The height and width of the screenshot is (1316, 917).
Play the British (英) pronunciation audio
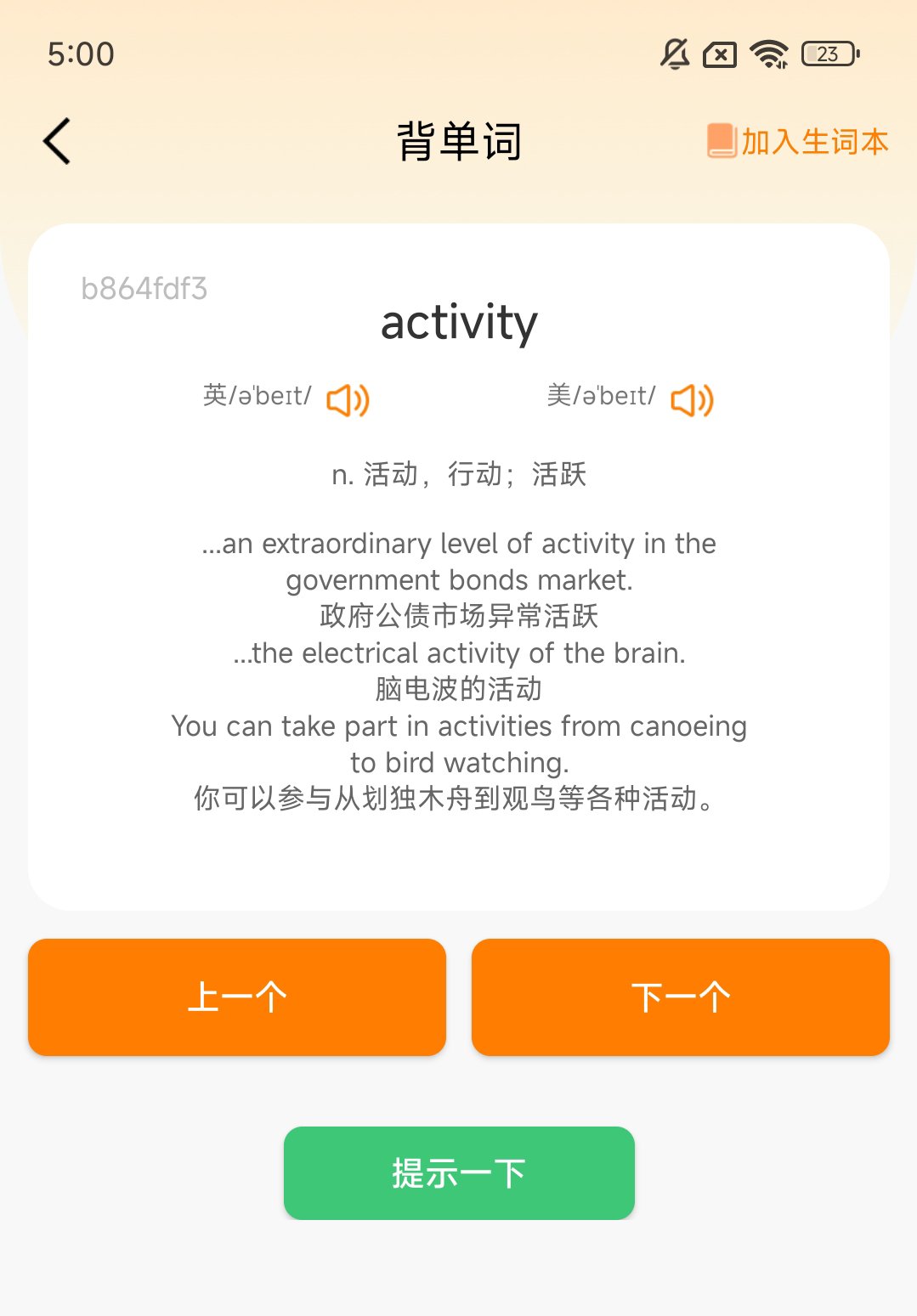348,399
